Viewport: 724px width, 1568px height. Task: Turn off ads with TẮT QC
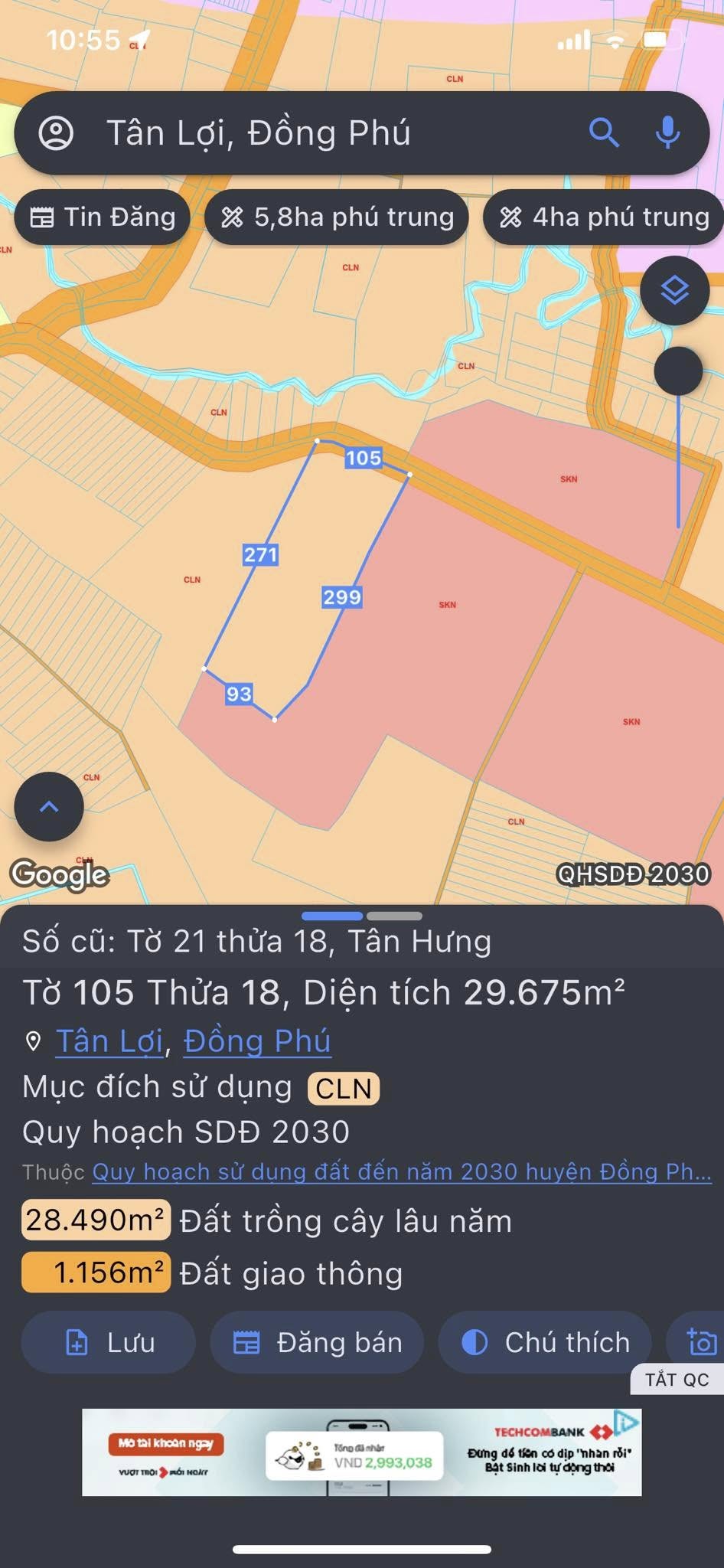(x=677, y=1380)
